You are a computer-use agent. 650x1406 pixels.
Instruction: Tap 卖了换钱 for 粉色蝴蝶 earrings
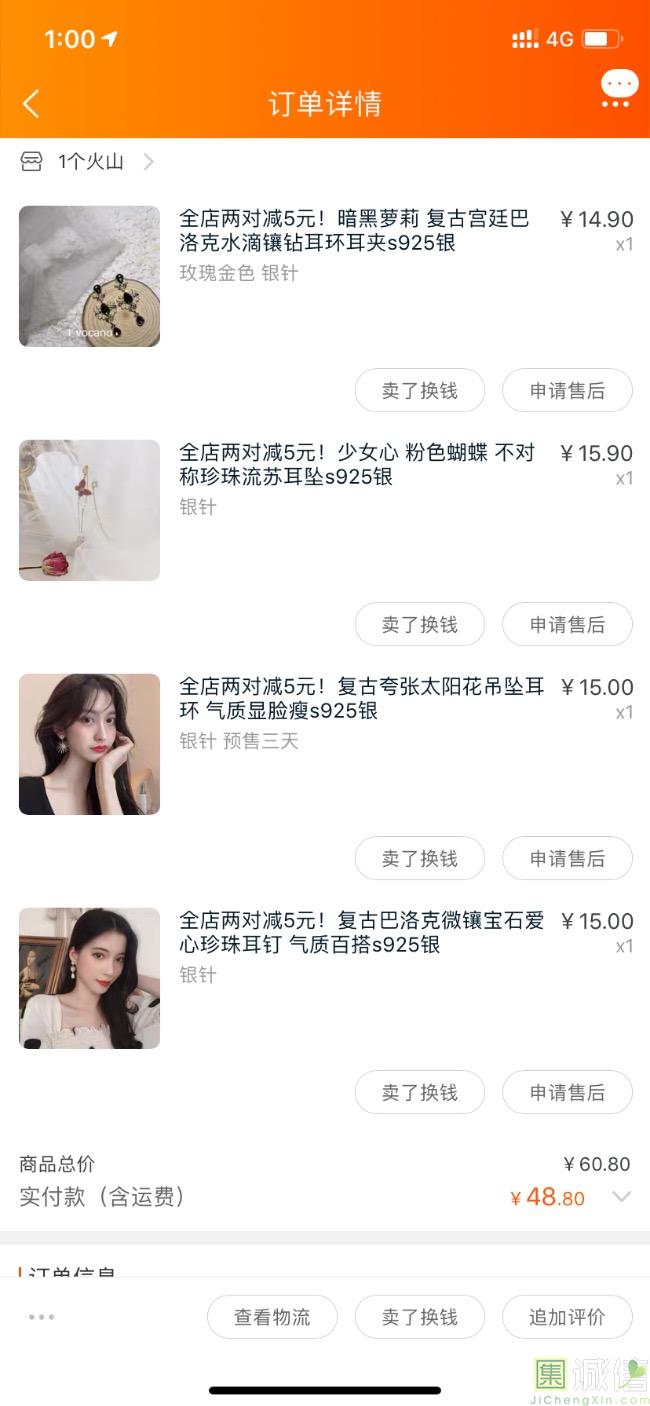pos(420,624)
